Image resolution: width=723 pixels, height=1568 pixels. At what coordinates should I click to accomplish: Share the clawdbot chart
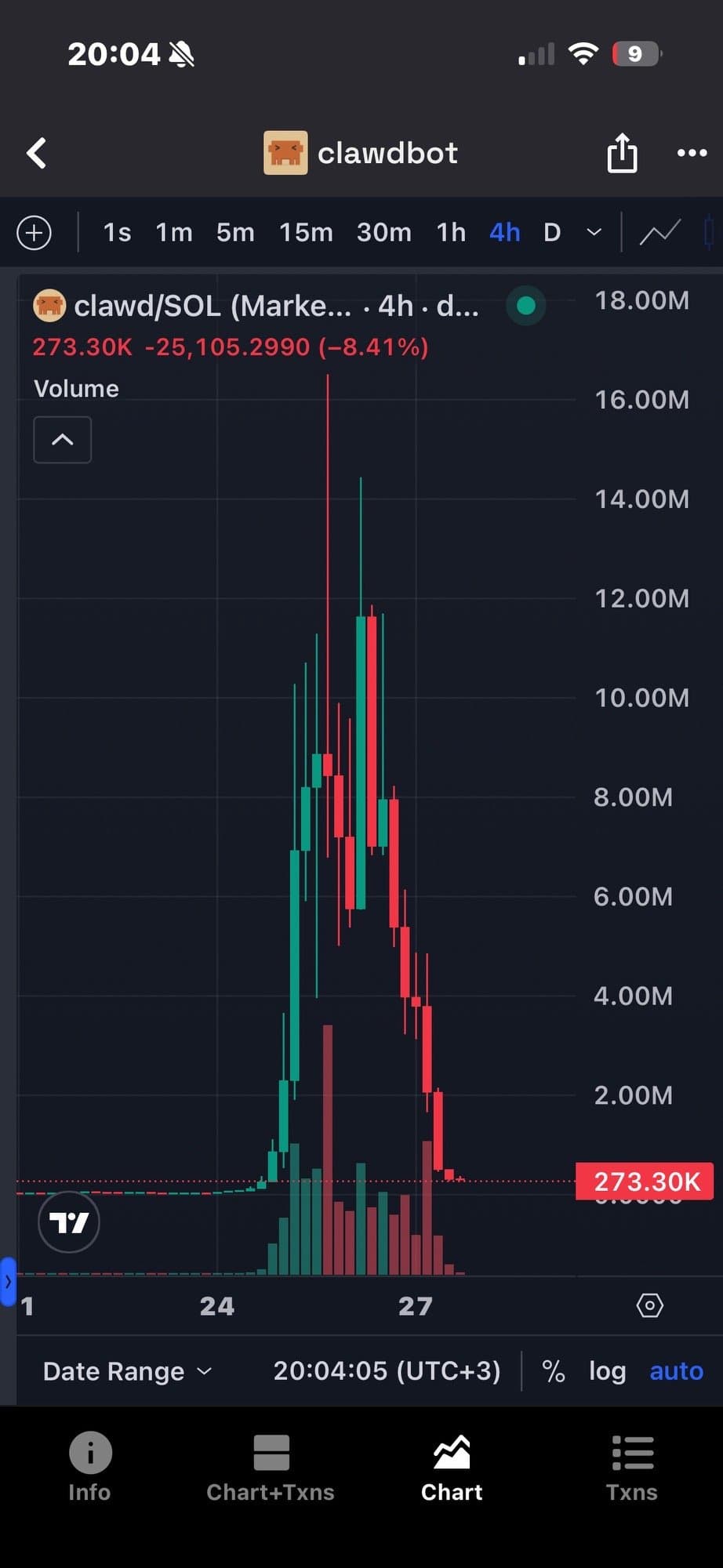pos(622,153)
